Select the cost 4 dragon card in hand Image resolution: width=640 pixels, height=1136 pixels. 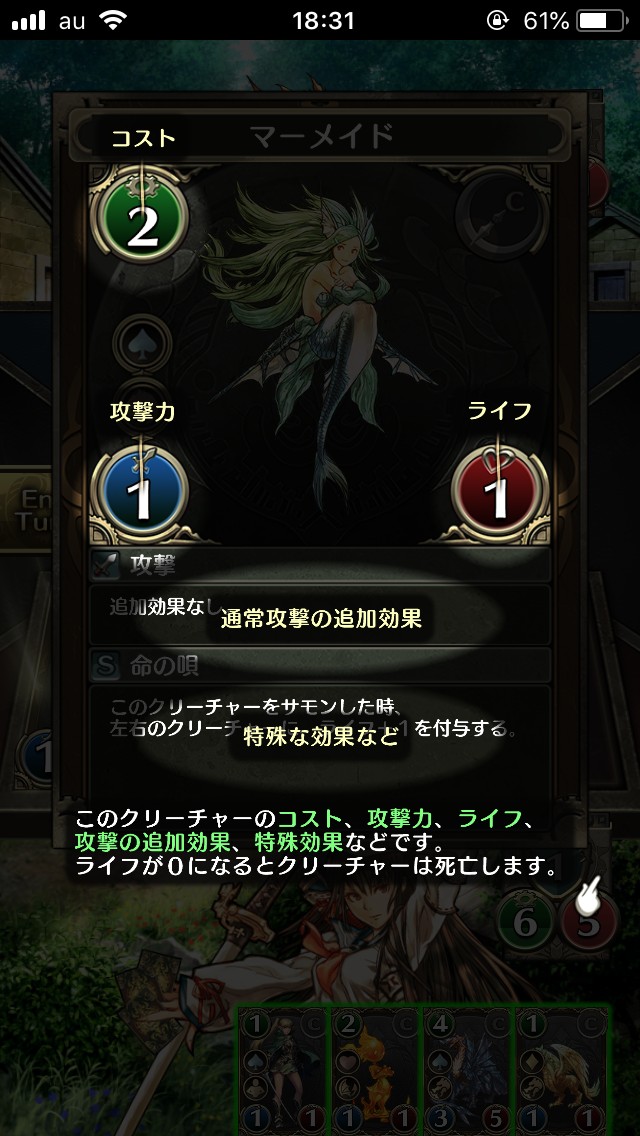[x=468, y=1072]
